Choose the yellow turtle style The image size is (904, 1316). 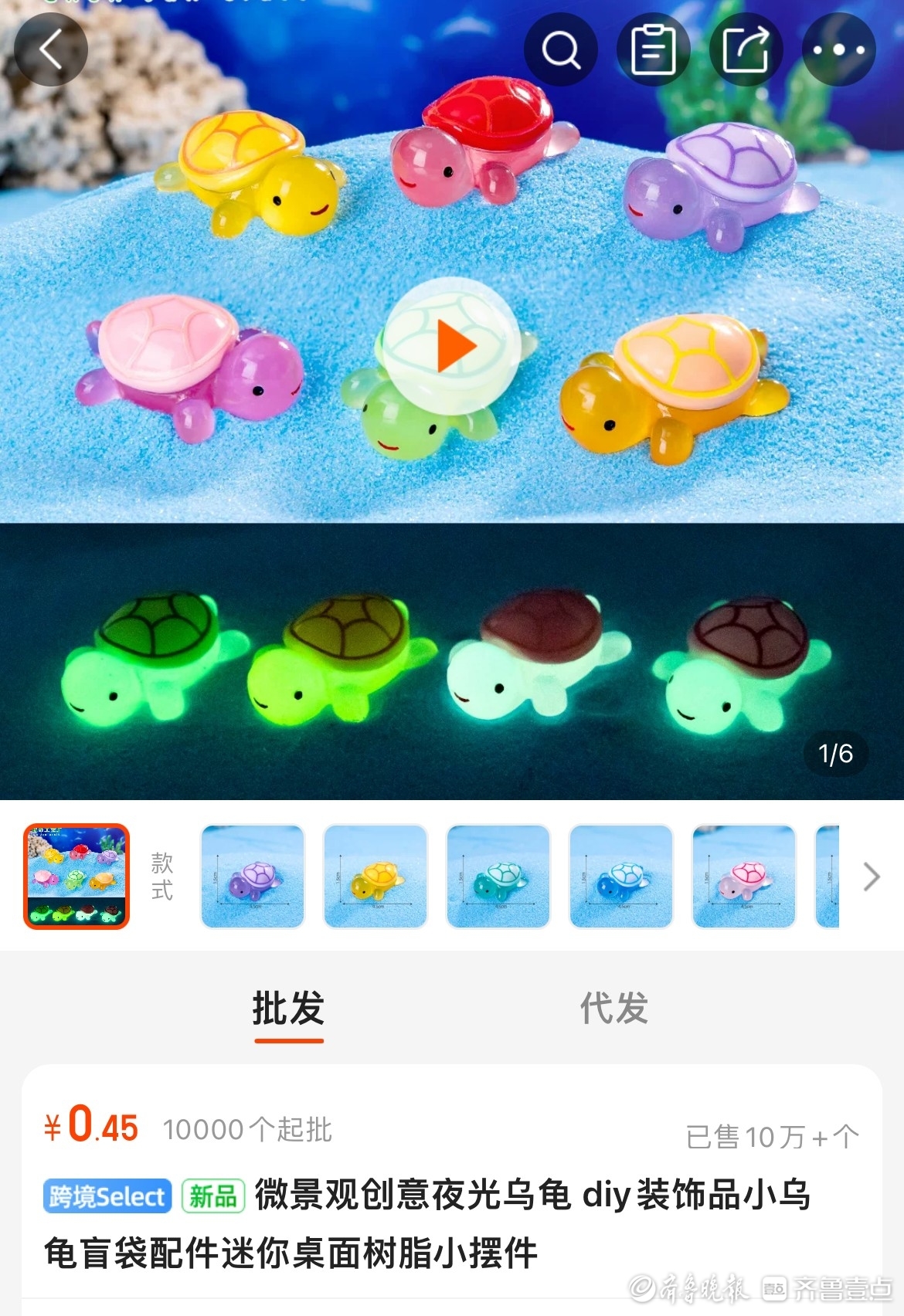tap(376, 877)
